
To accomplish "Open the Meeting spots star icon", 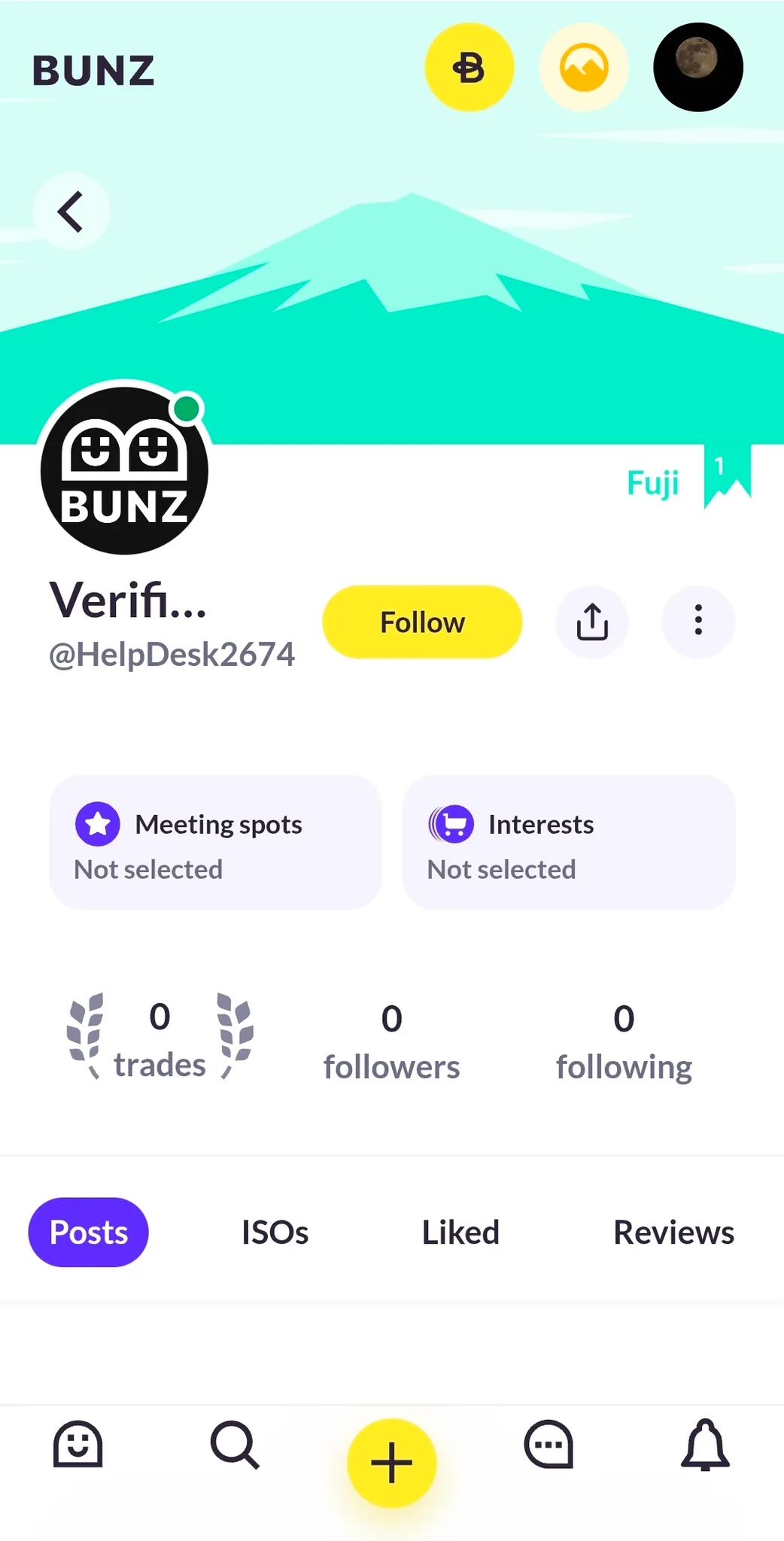I will click(x=99, y=823).
